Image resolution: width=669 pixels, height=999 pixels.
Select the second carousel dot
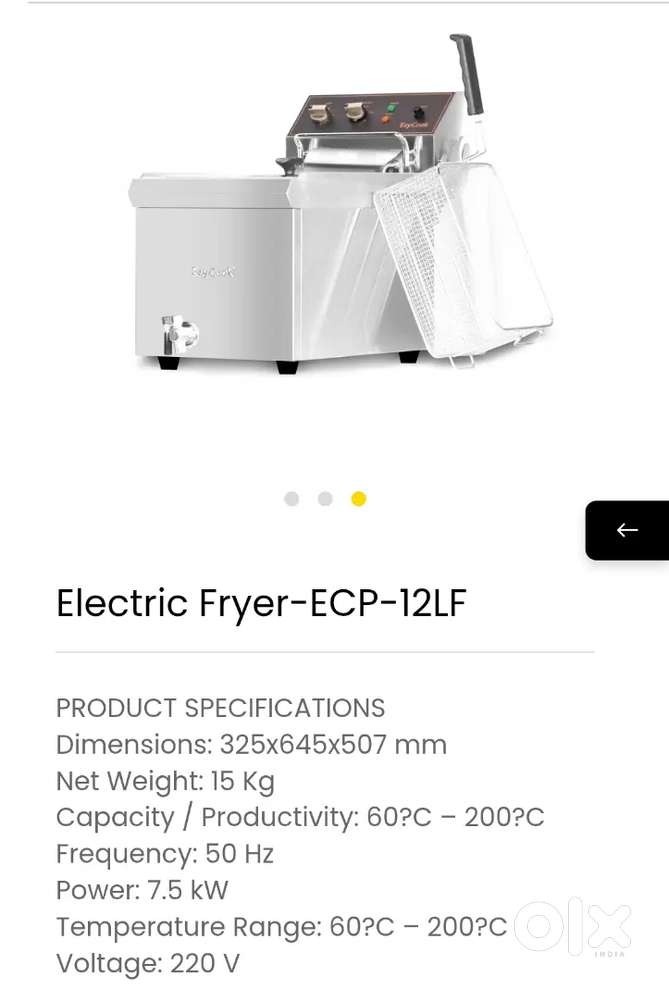pos(325,499)
